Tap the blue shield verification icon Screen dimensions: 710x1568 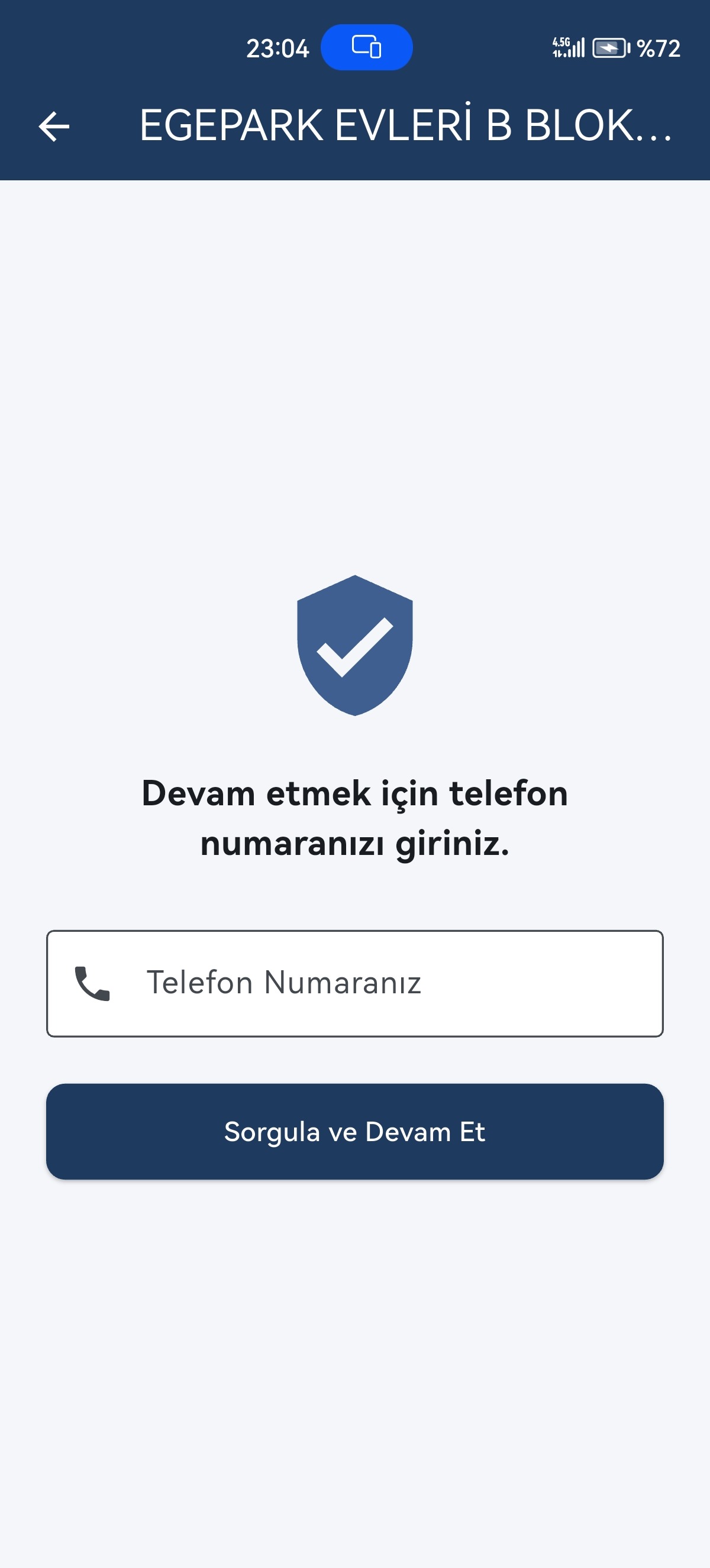[x=355, y=645]
